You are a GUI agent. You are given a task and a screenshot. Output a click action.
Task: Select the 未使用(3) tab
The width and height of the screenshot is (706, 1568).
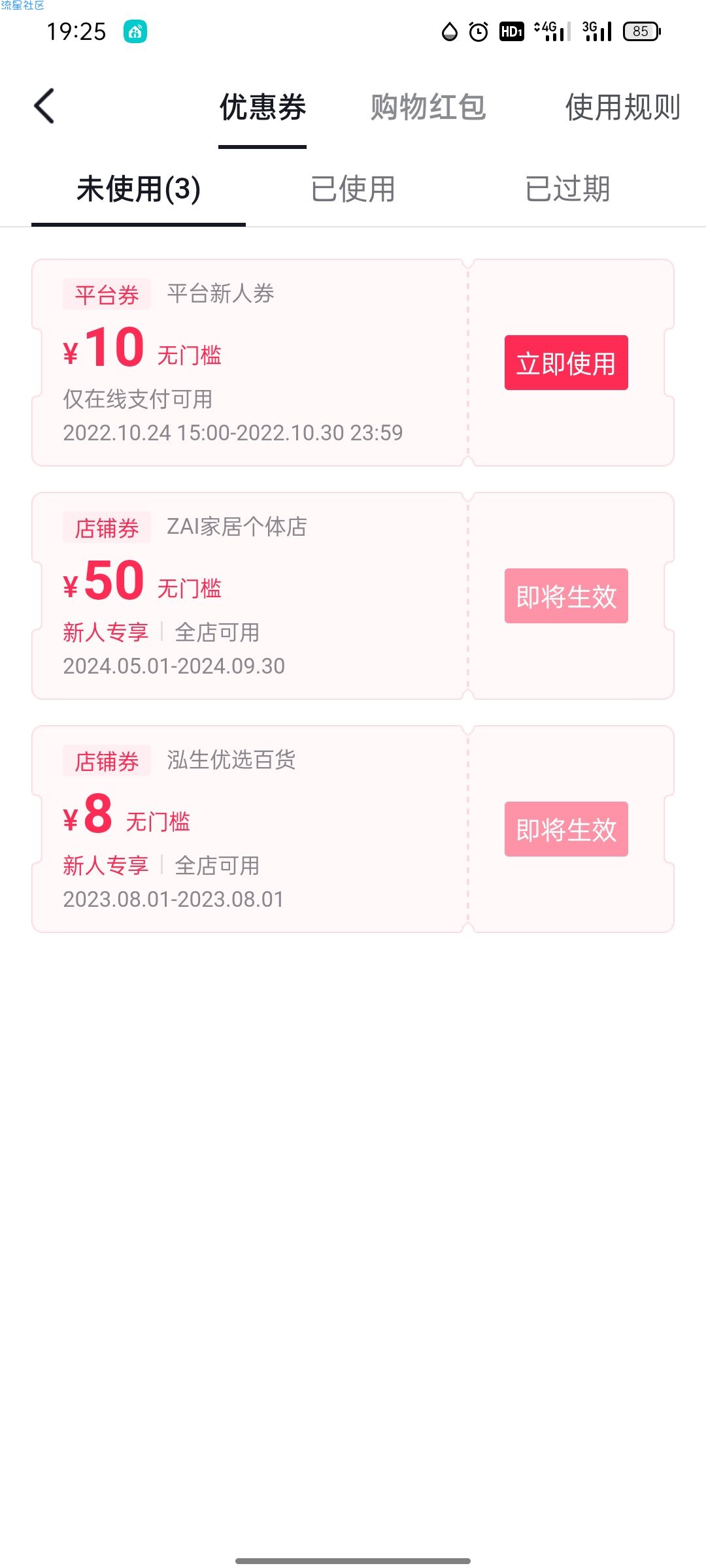tap(139, 189)
